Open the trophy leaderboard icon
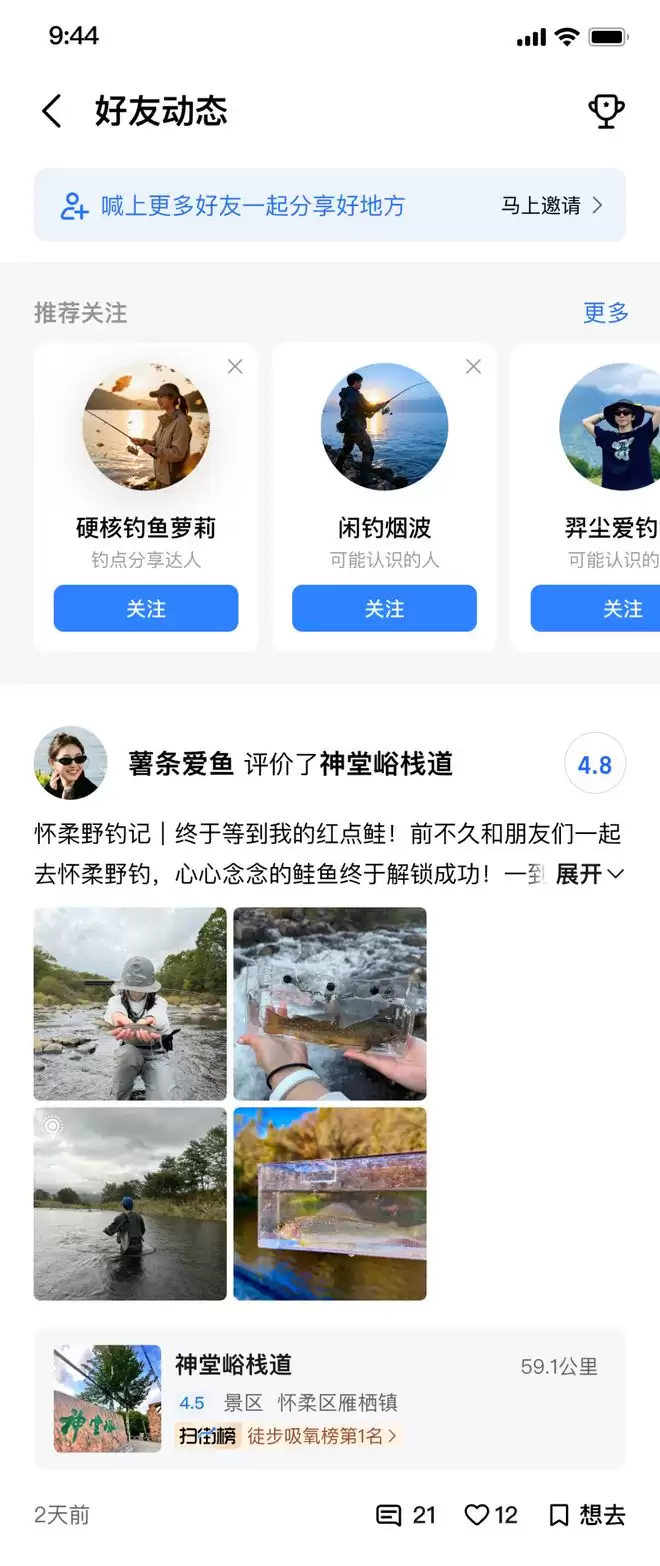This screenshot has width=660, height=1566. click(606, 111)
